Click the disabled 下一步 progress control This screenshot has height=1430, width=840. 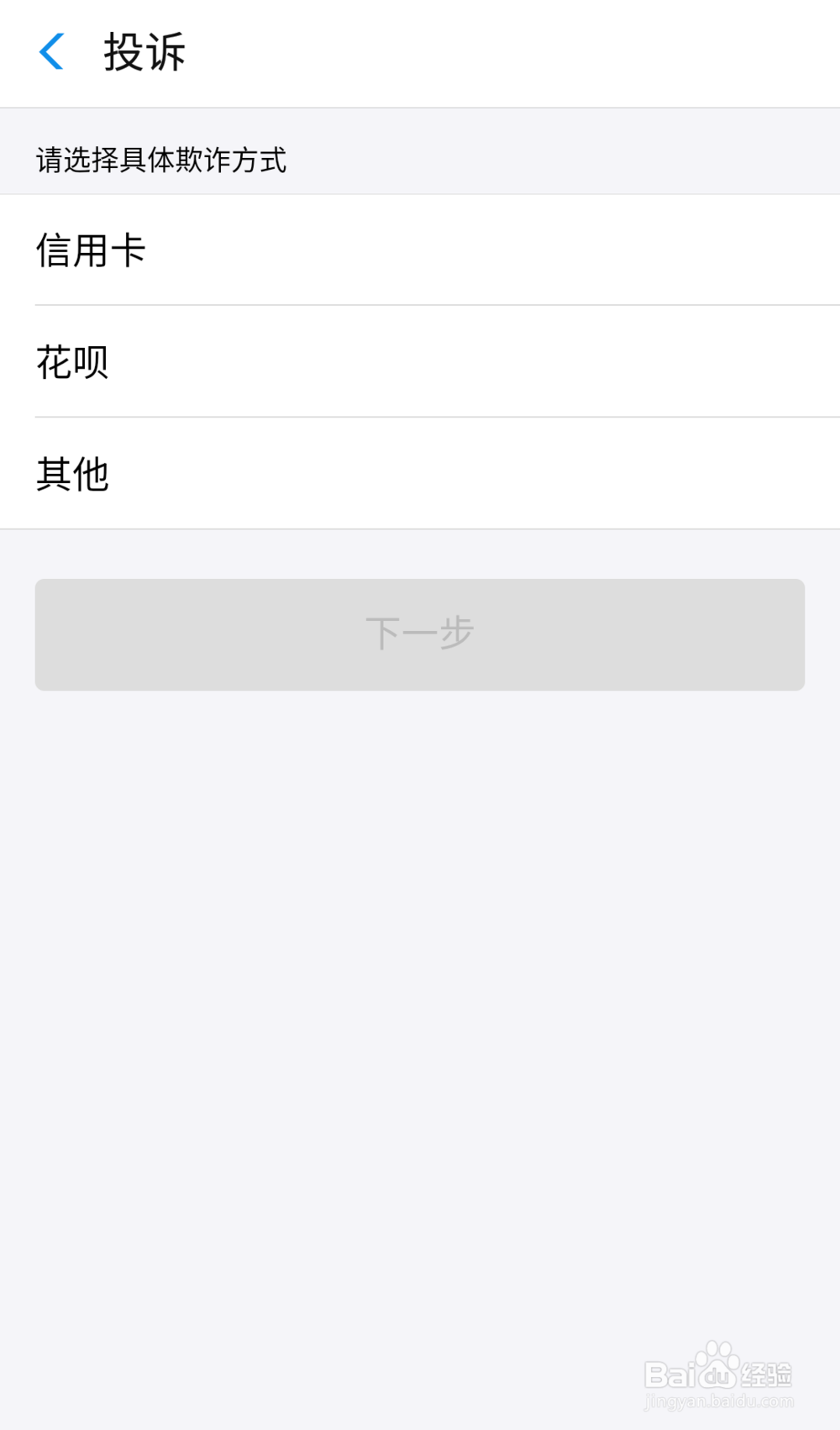pos(419,634)
